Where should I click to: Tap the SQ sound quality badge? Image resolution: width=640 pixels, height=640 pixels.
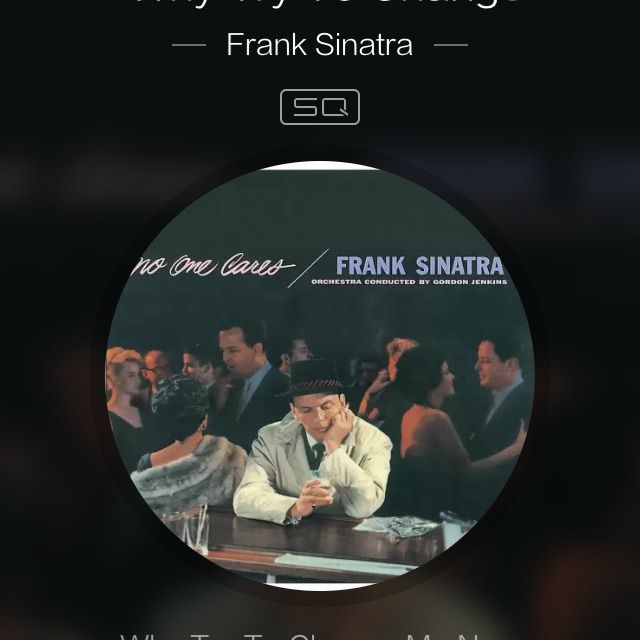tap(320, 107)
